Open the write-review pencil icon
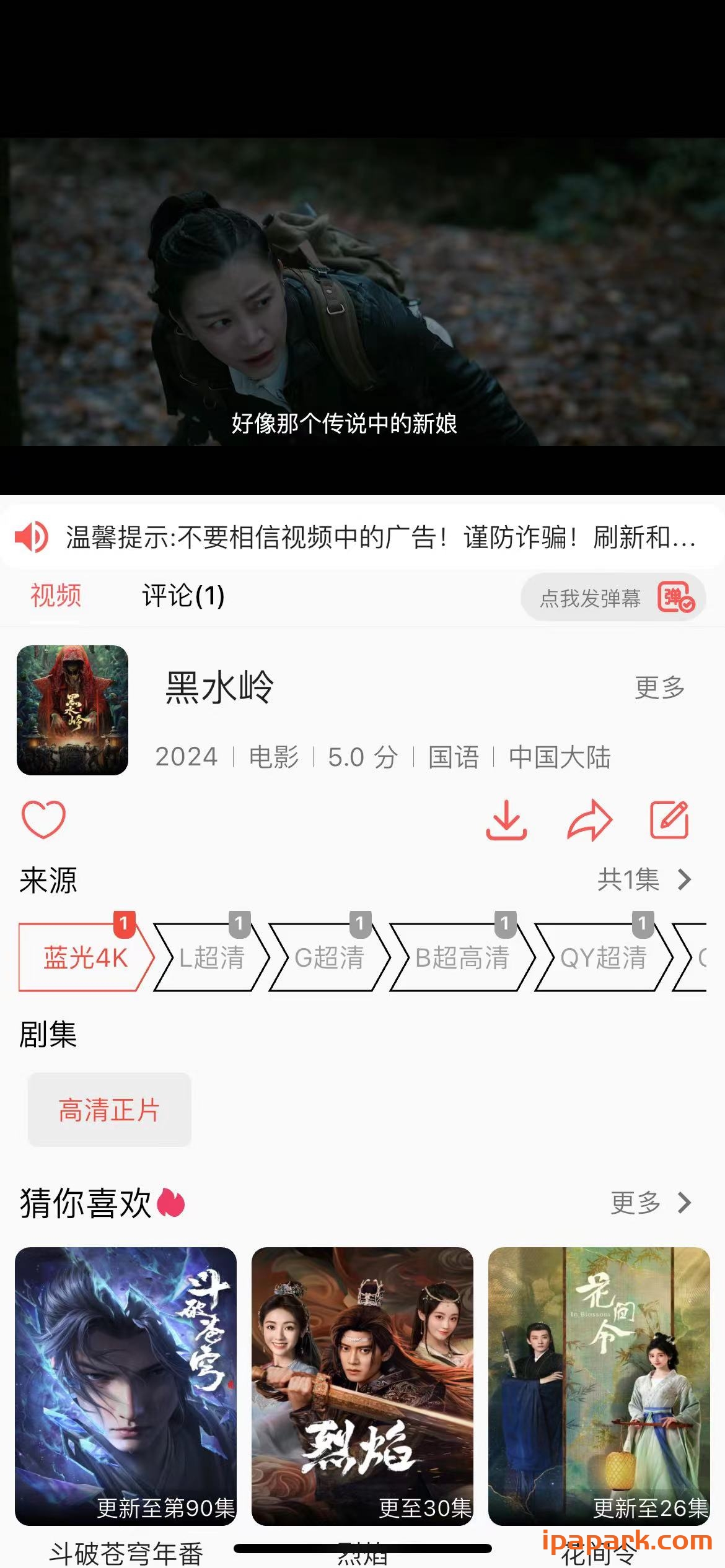 coord(669,821)
